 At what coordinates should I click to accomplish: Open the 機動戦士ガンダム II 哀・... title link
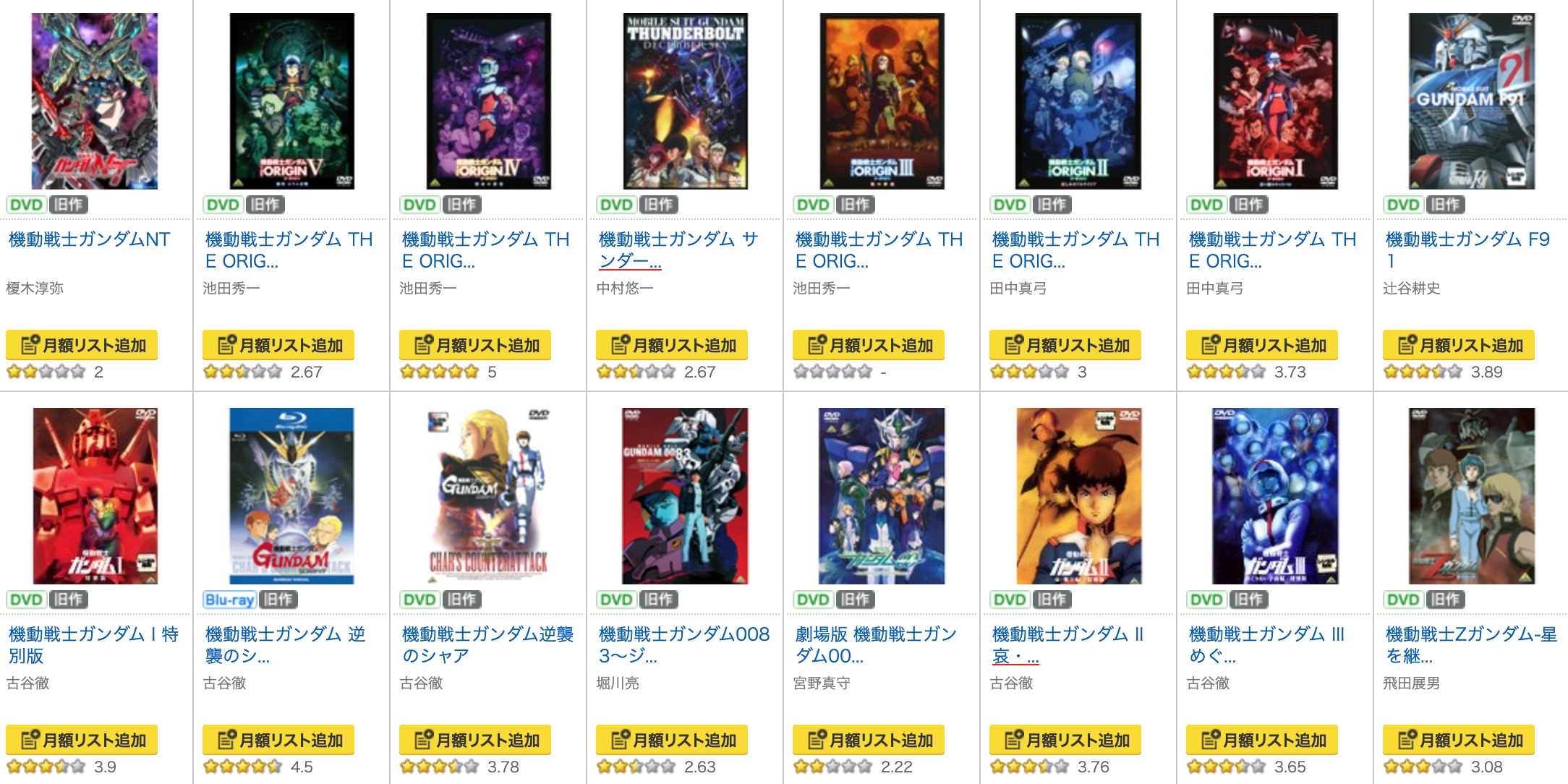1067,644
